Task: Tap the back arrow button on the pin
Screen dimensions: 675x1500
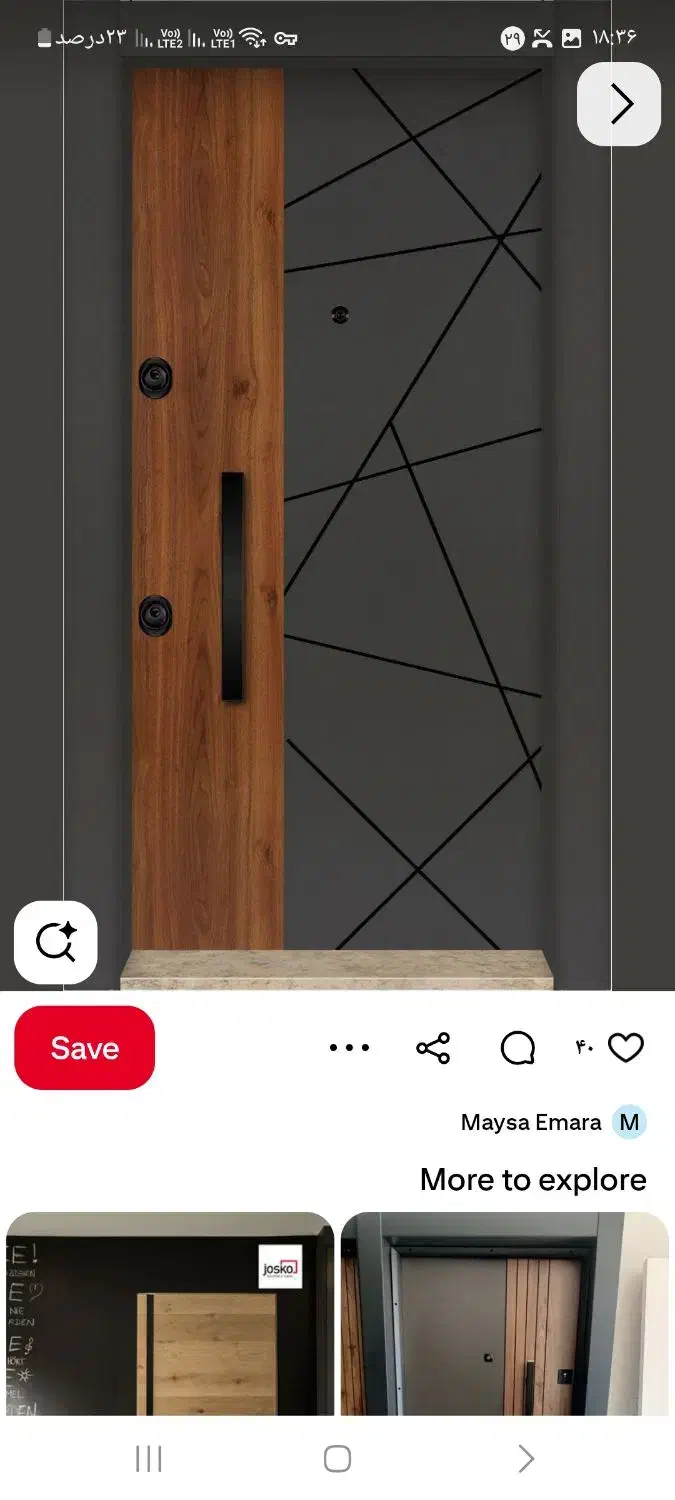Action: click(x=619, y=104)
